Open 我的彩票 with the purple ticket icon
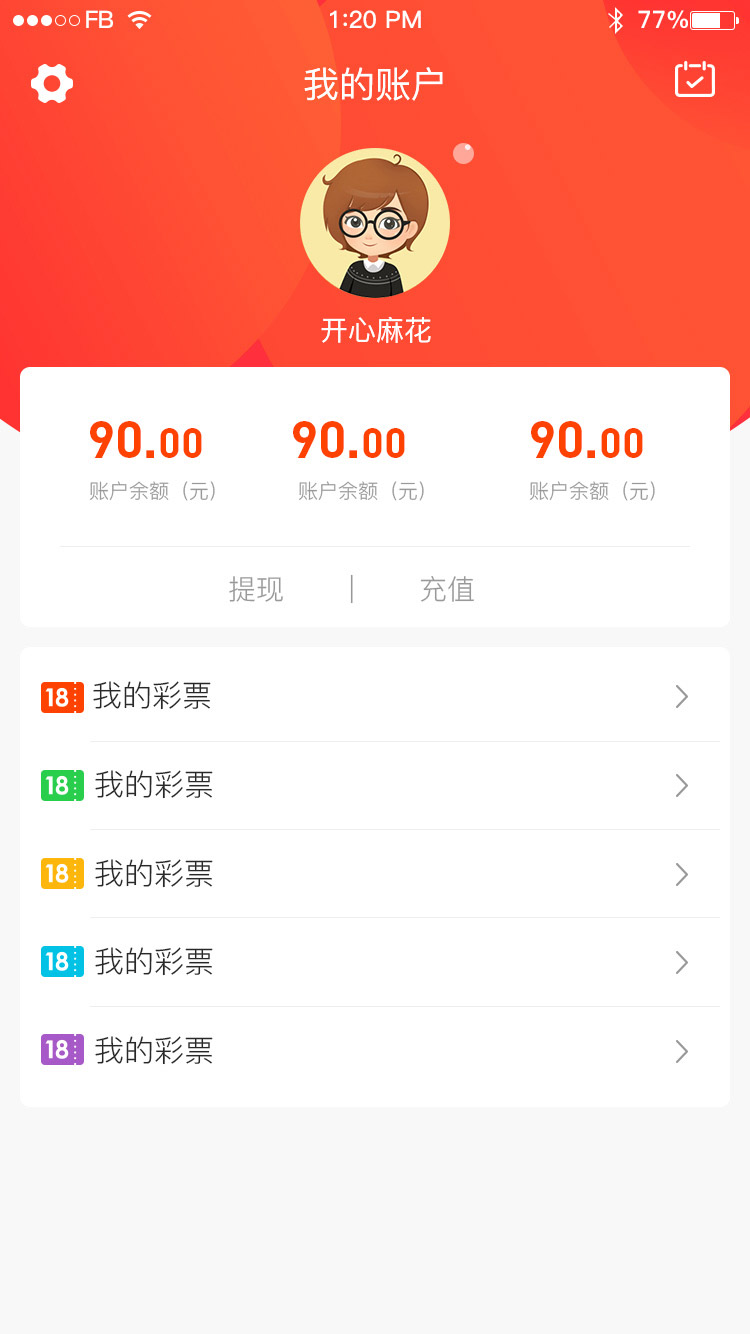750x1334 pixels. pos(375,1051)
